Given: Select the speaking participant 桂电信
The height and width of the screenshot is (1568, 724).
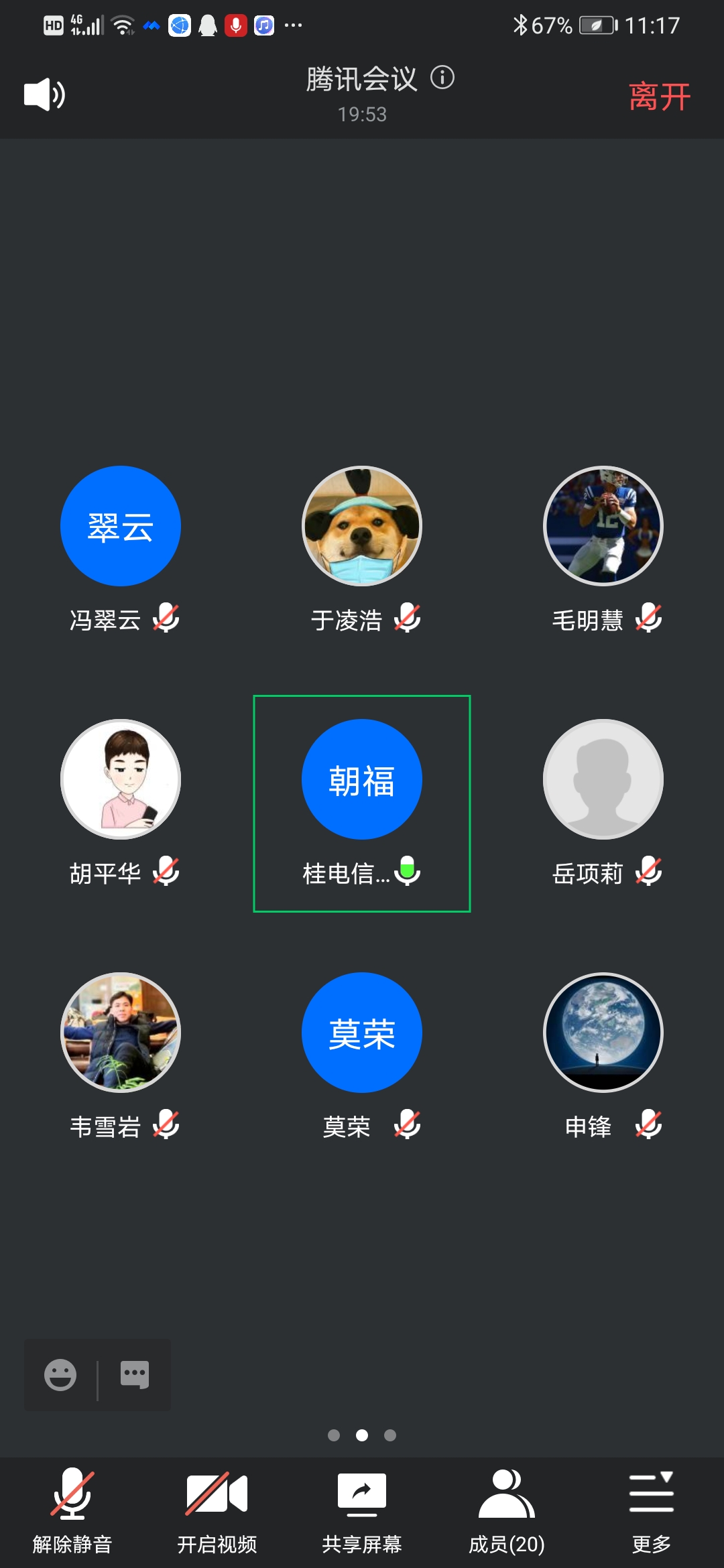Looking at the screenshot, I should point(362,779).
